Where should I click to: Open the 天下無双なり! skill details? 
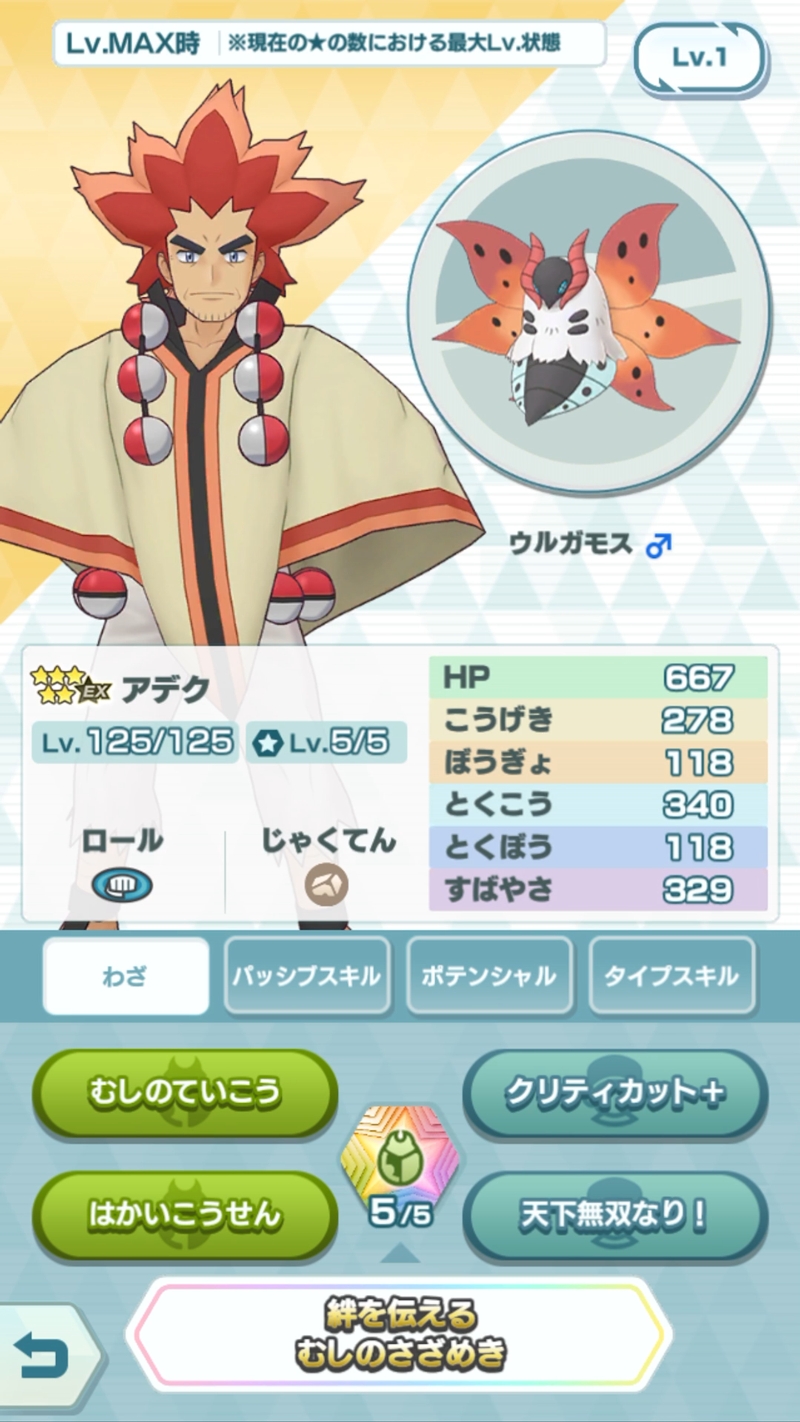click(615, 1214)
